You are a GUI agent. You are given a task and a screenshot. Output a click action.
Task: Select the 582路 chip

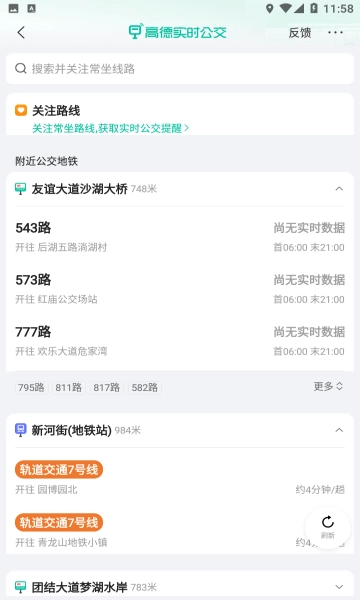(x=145, y=387)
